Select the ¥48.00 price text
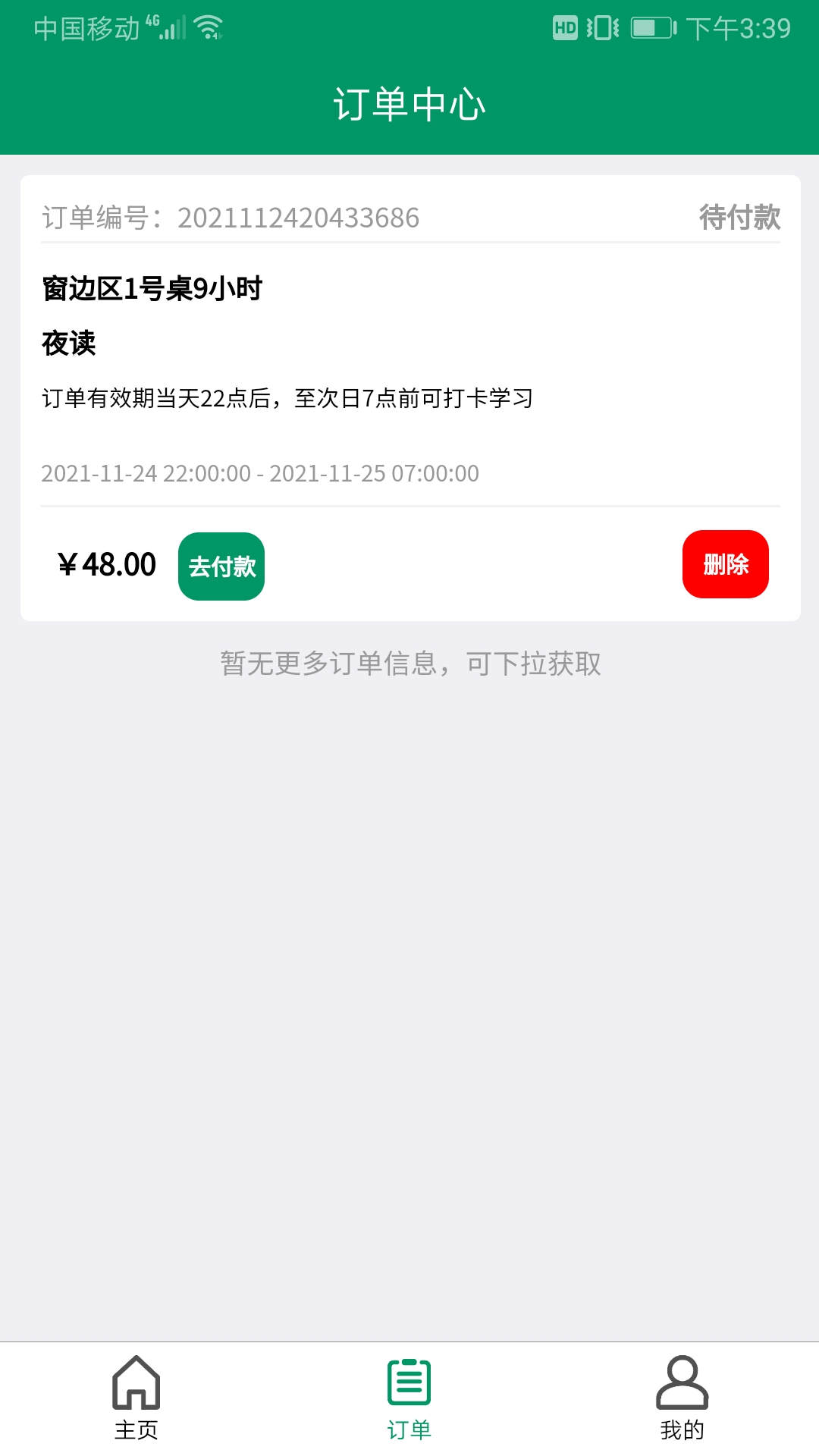Screen dimensions: 819x1456 [106, 565]
